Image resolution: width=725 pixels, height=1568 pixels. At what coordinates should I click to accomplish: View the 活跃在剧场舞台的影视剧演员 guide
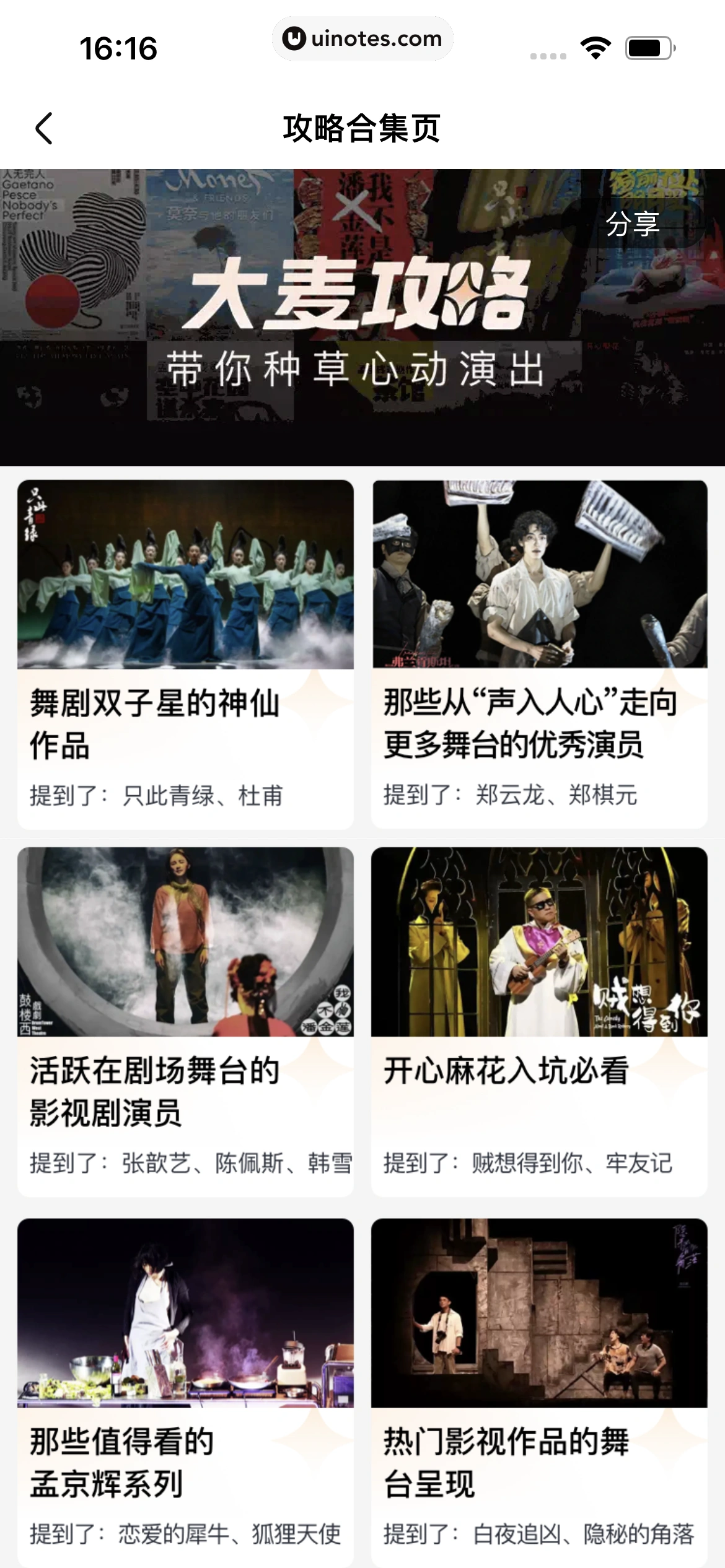(185, 1021)
